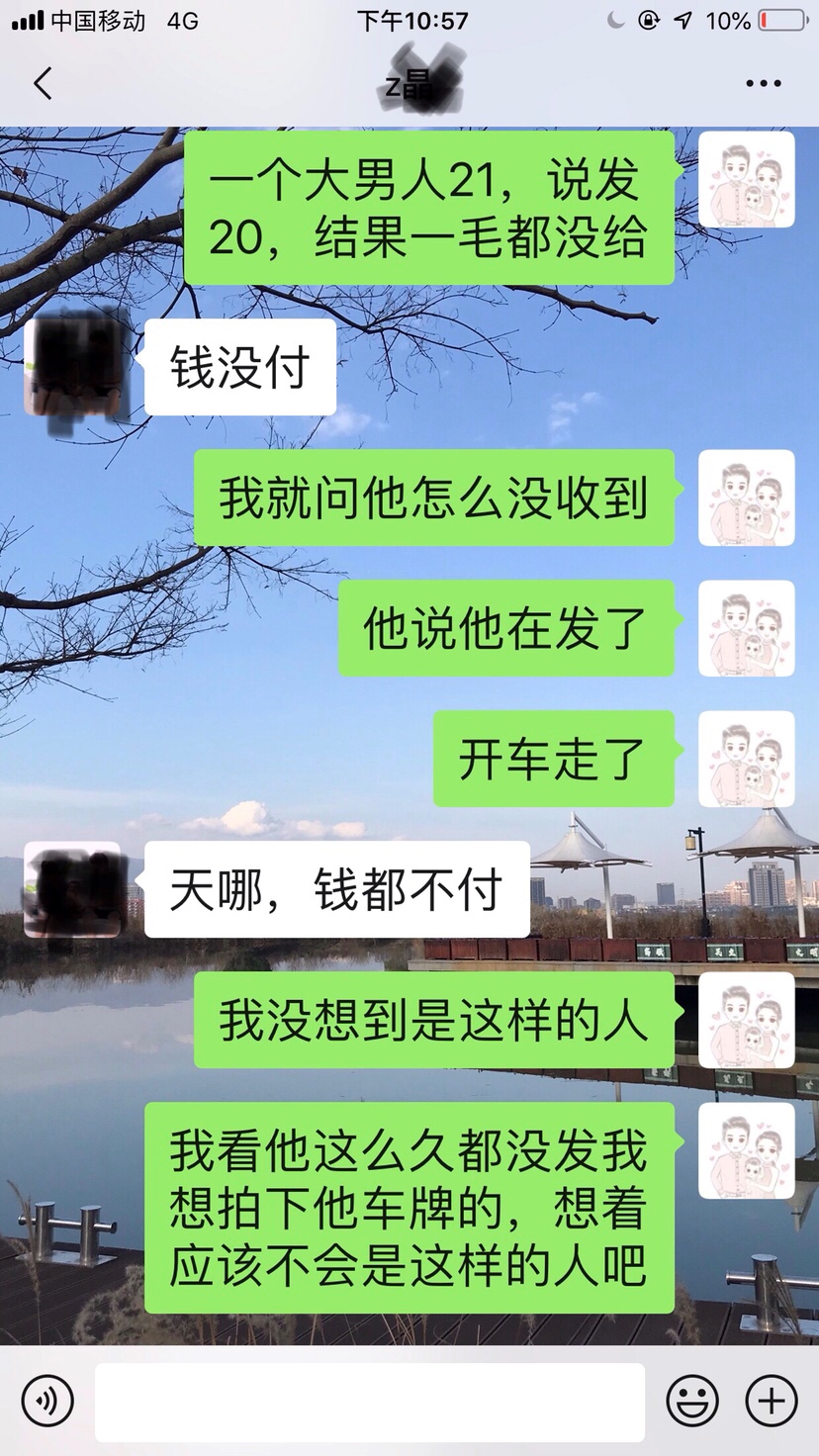Screen dimensions: 819x1456
Task: Switch to voice message input
Action: [47, 1401]
